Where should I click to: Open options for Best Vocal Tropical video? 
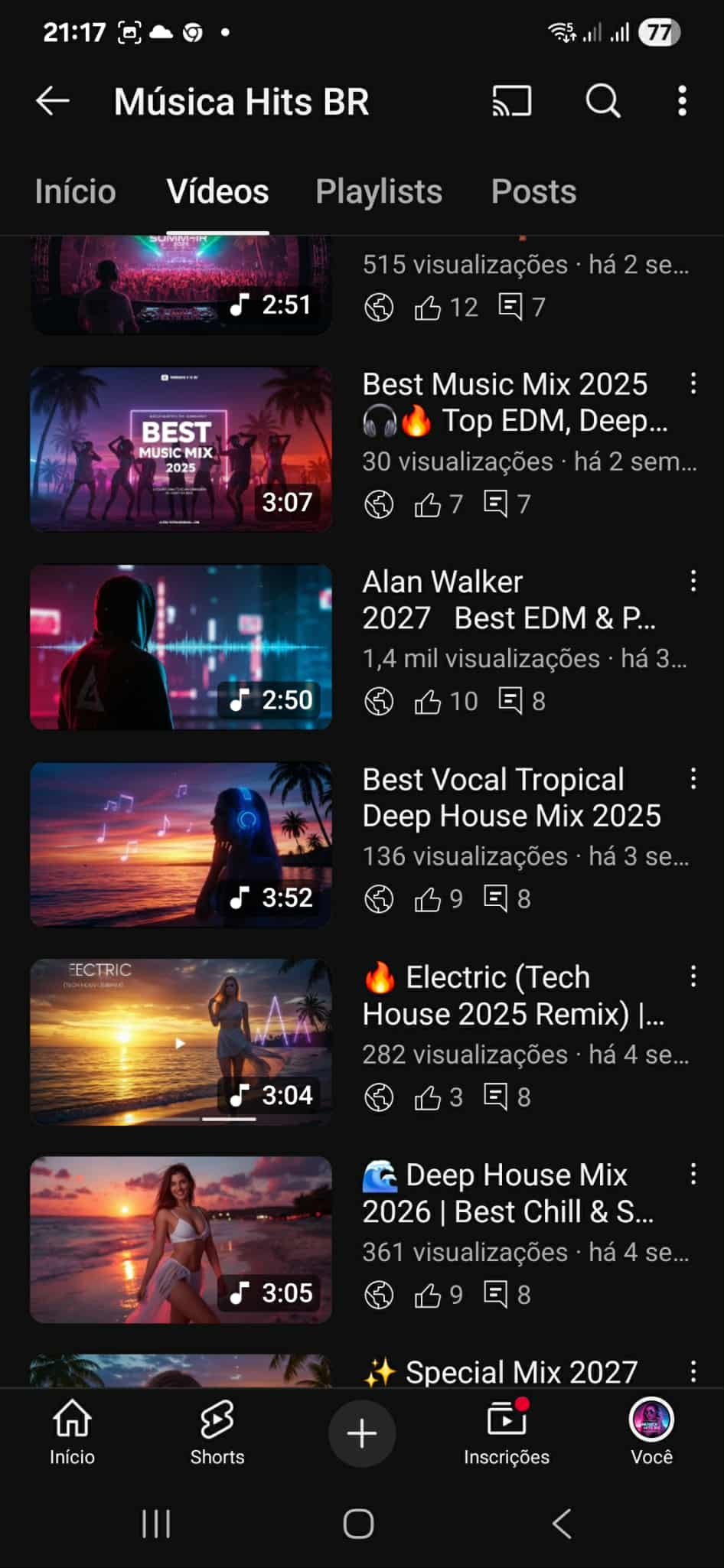(693, 779)
